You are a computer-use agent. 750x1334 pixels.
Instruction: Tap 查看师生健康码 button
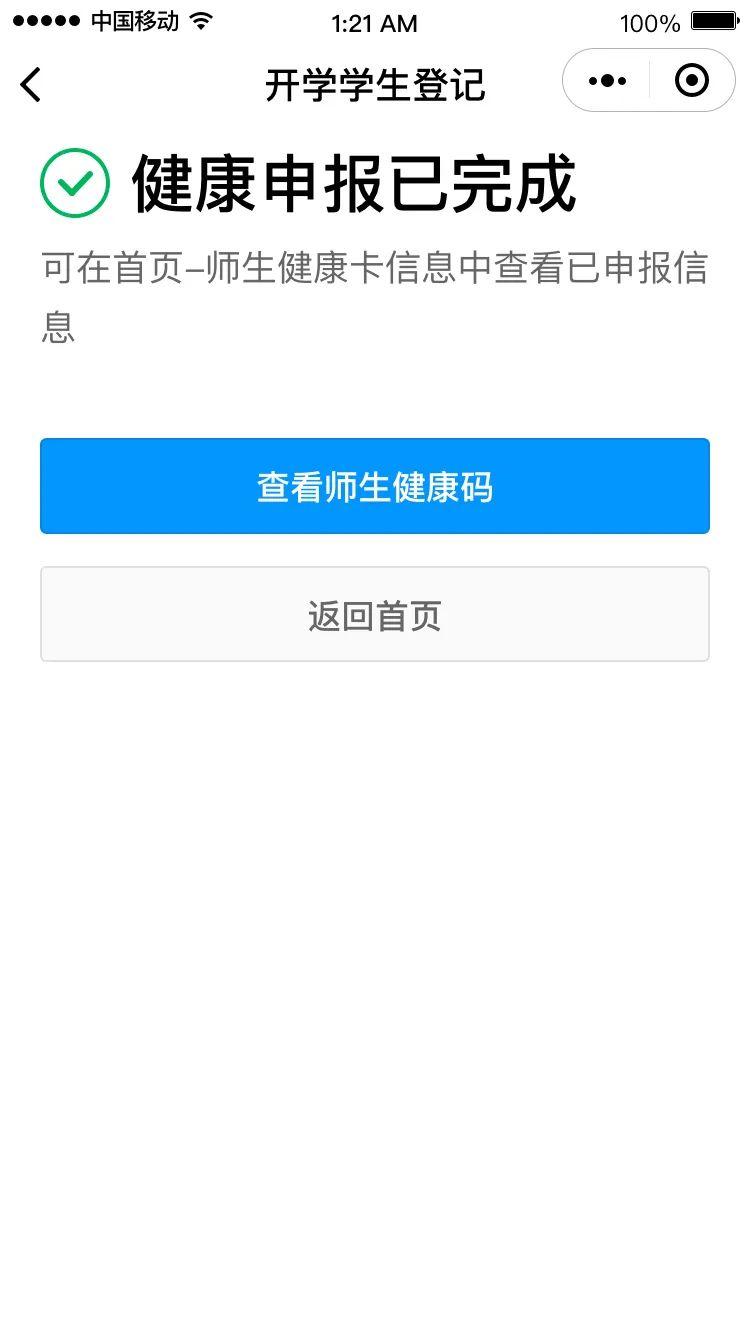point(375,486)
